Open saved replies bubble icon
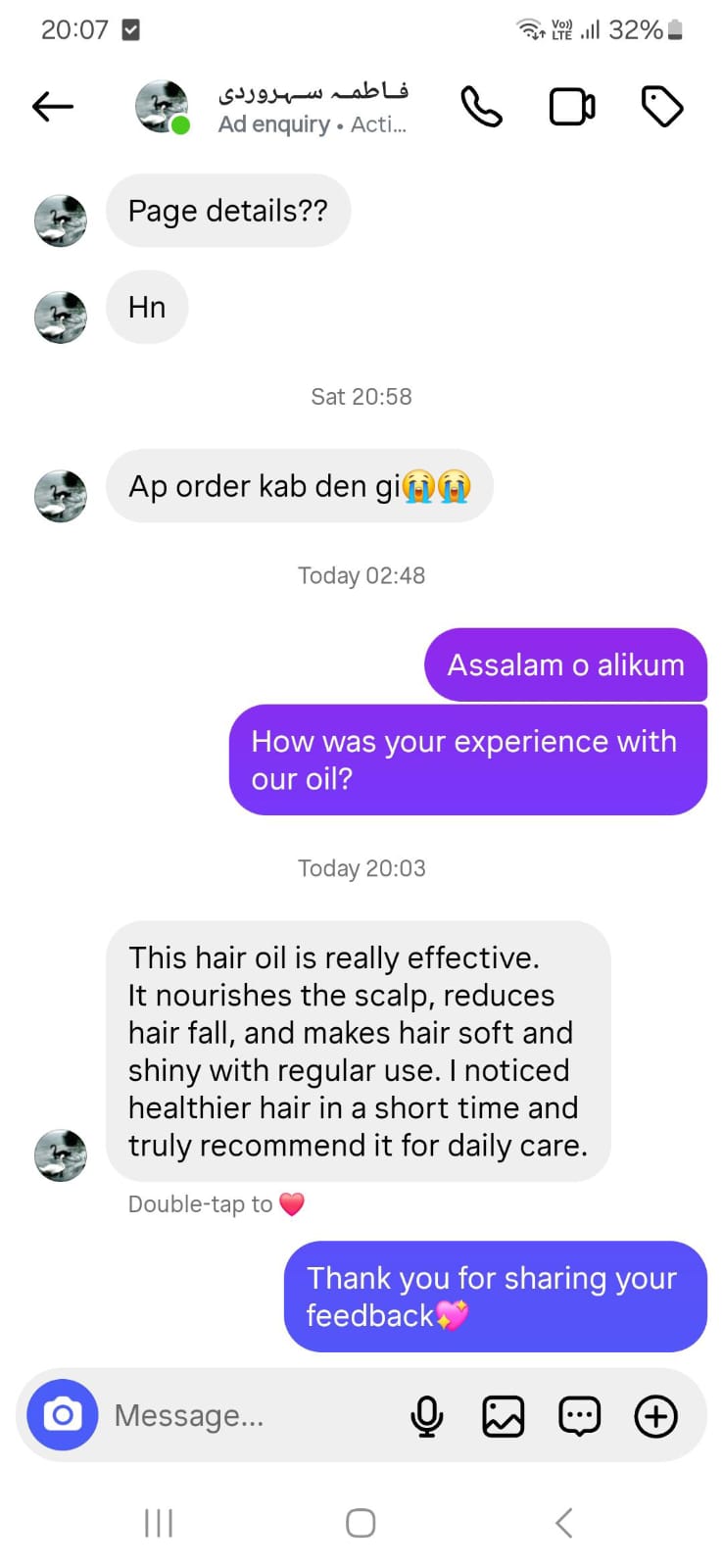 (579, 1416)
